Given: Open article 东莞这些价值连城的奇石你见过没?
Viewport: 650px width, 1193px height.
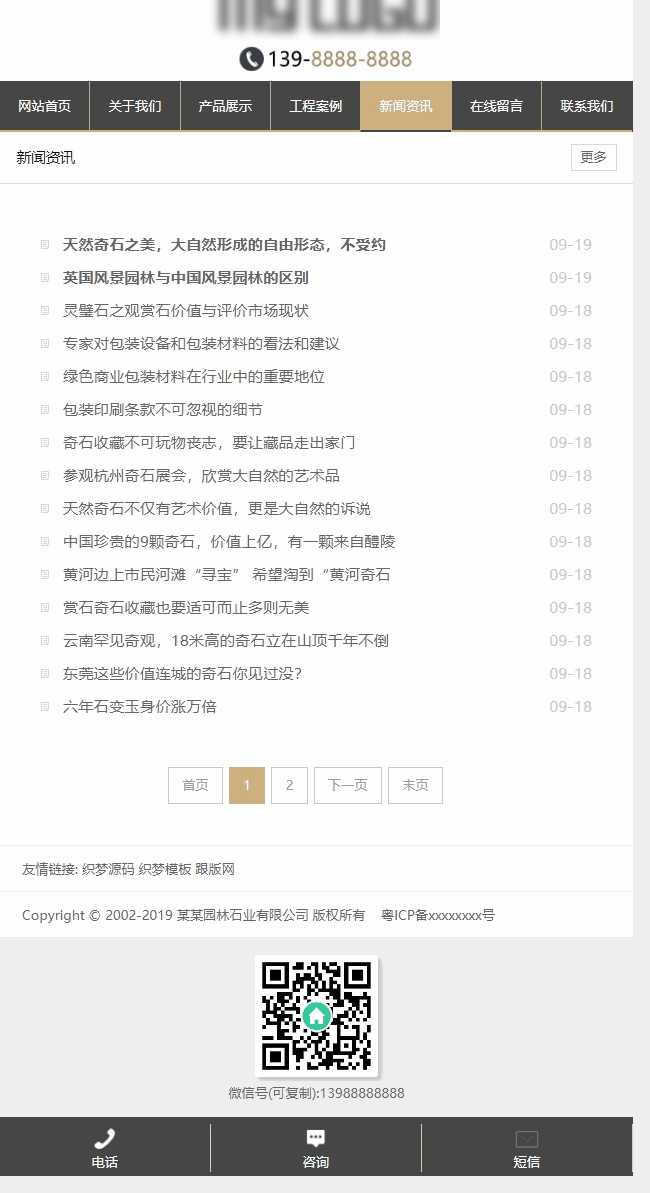Looking at the screenshot, I should tap(183, 673).
